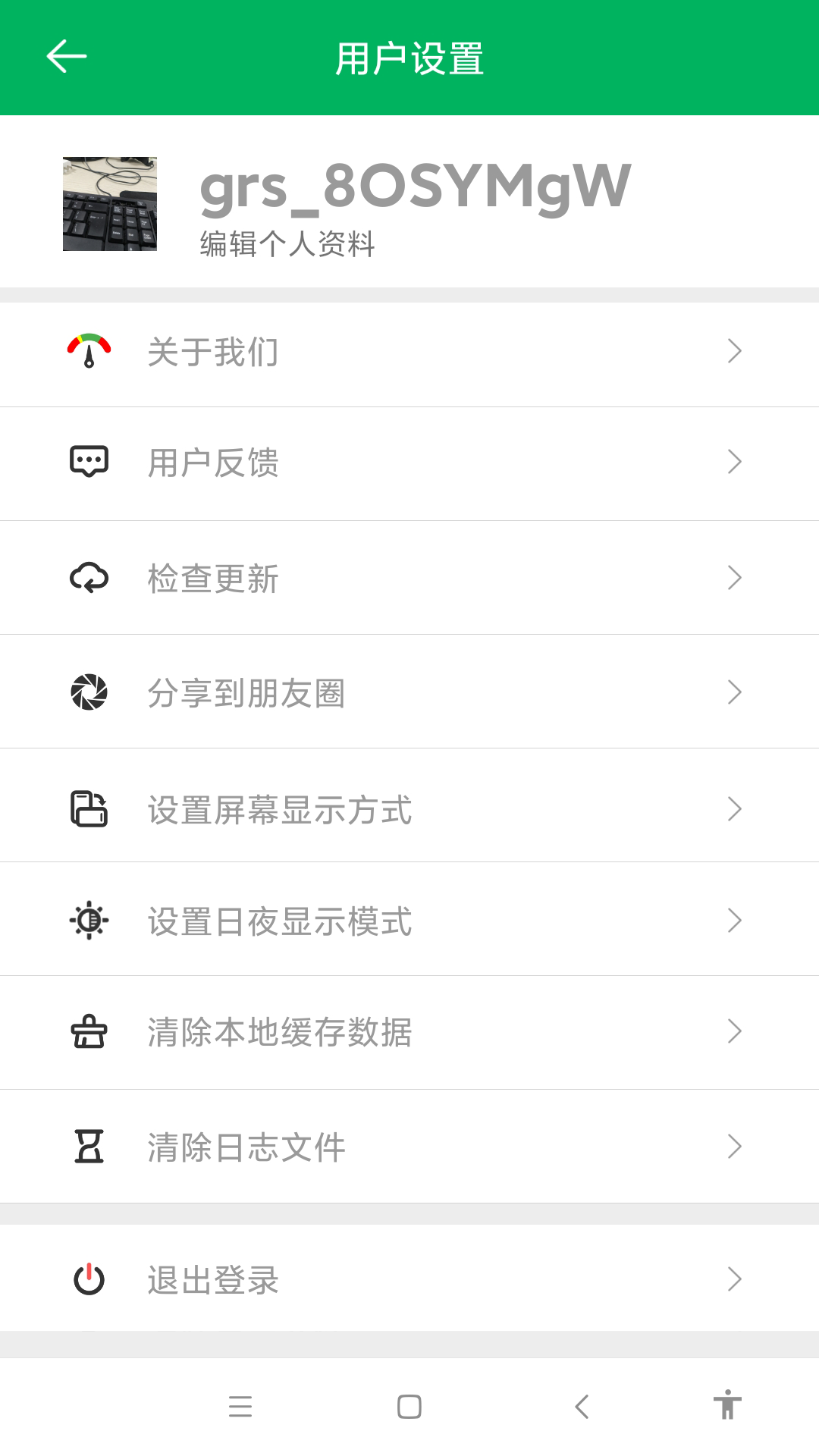The image size is (819, 1456).
Task: Tap the back arrow in the green header
Action: 67,55
